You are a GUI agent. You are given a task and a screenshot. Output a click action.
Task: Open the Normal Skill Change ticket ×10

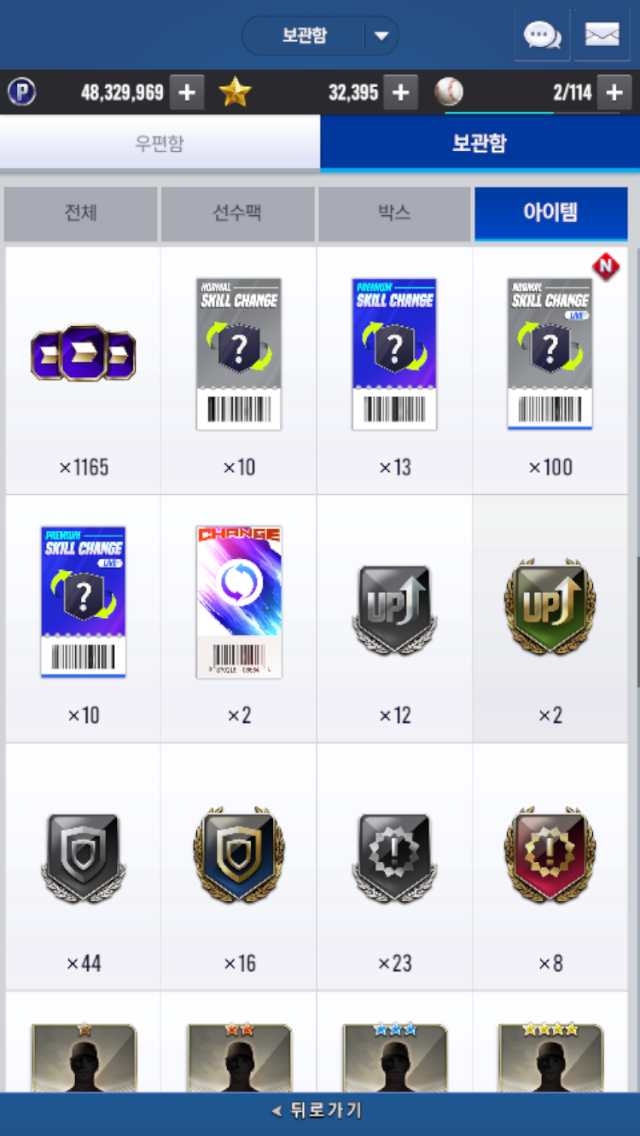coord(239,370)
